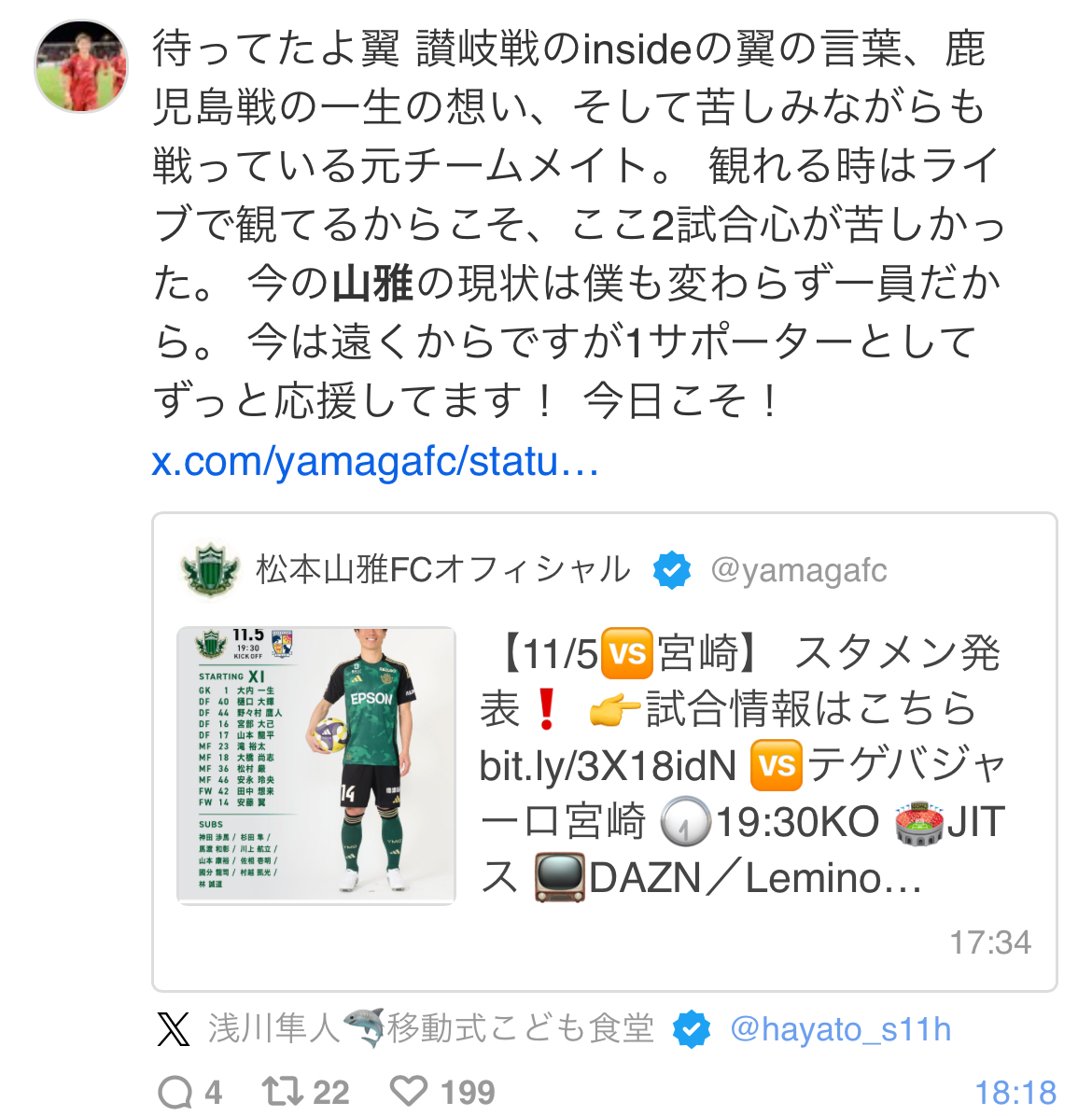Like this post with the heart icon
This screenshot has width=1092, height=1116.
[x=409, y=1091]
